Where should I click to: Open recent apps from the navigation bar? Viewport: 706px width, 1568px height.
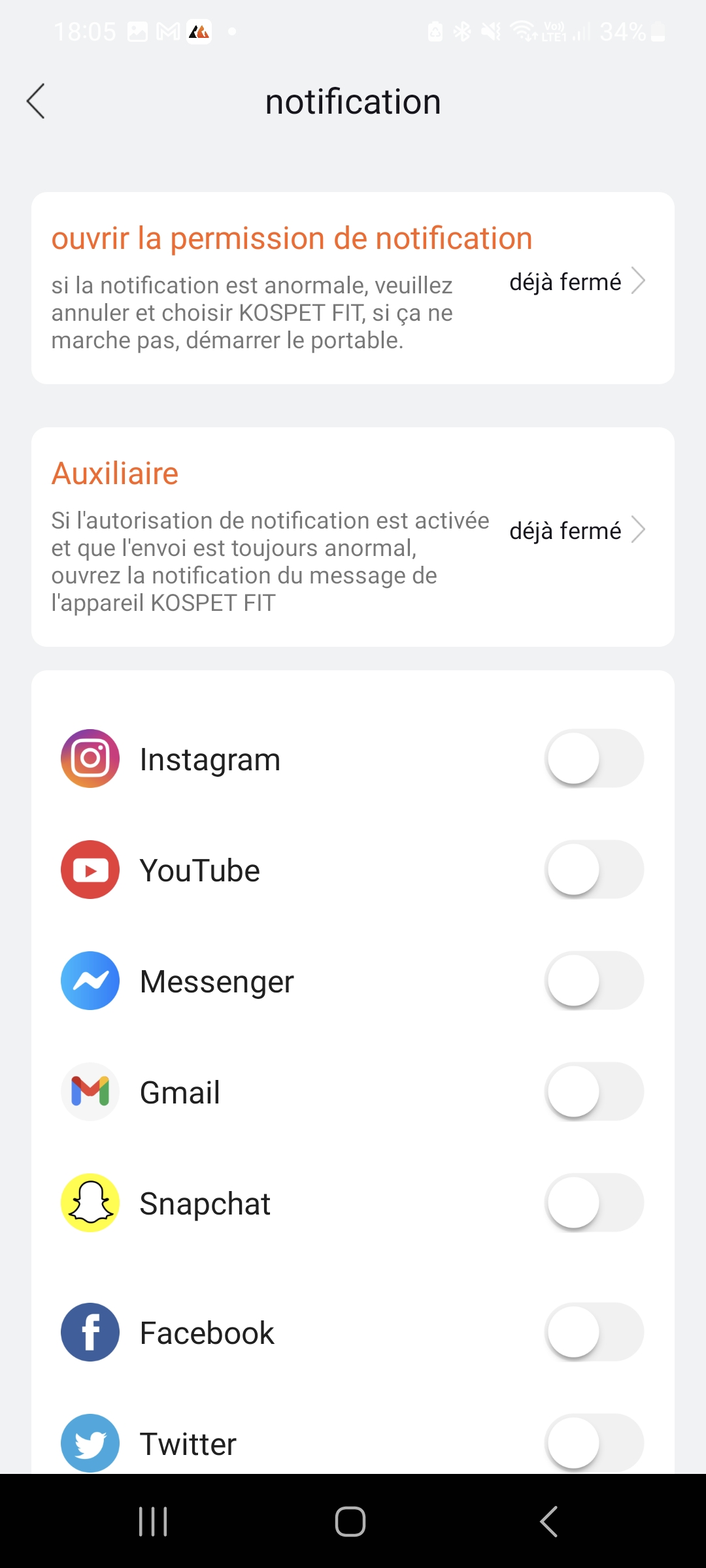point(154,1522)
